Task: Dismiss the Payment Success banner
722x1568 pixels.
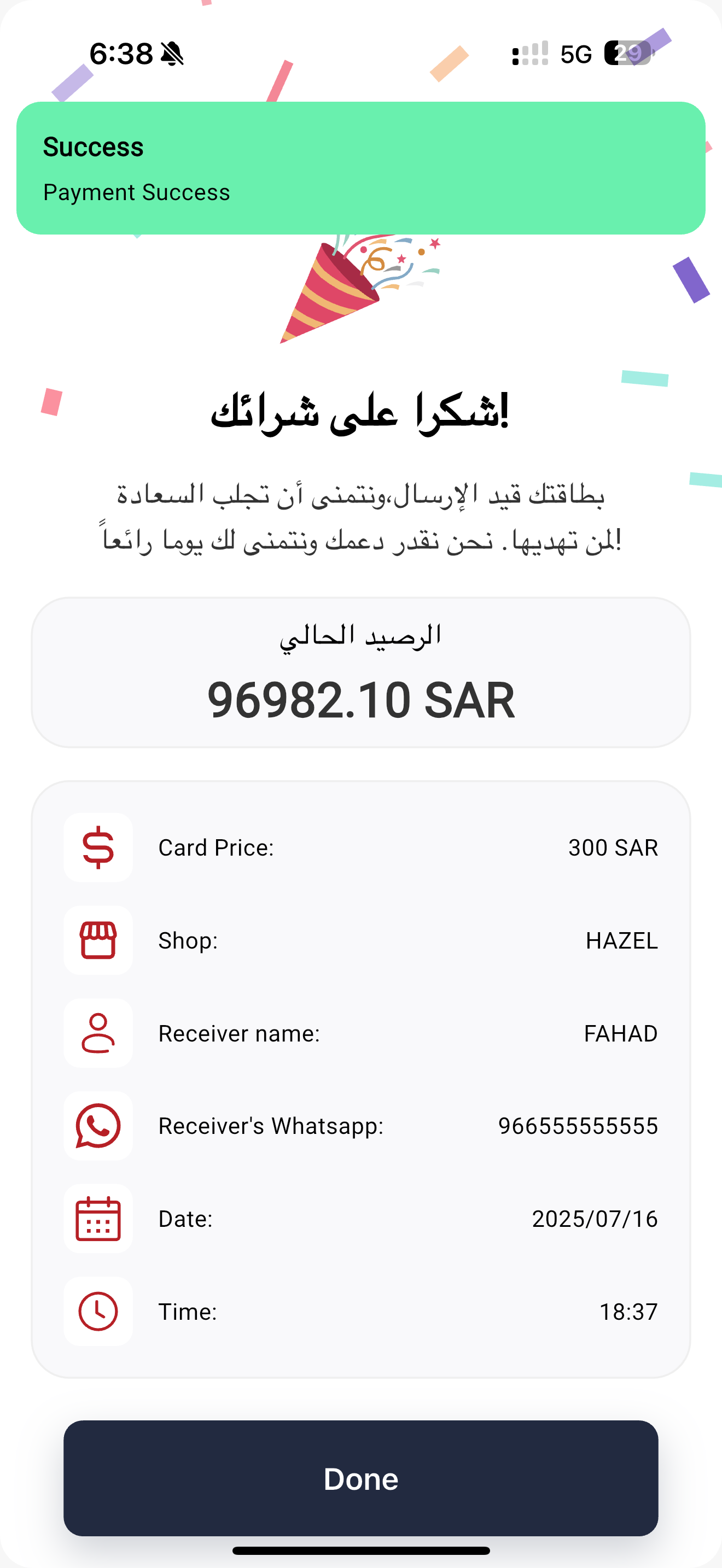Action: point(360,168)
